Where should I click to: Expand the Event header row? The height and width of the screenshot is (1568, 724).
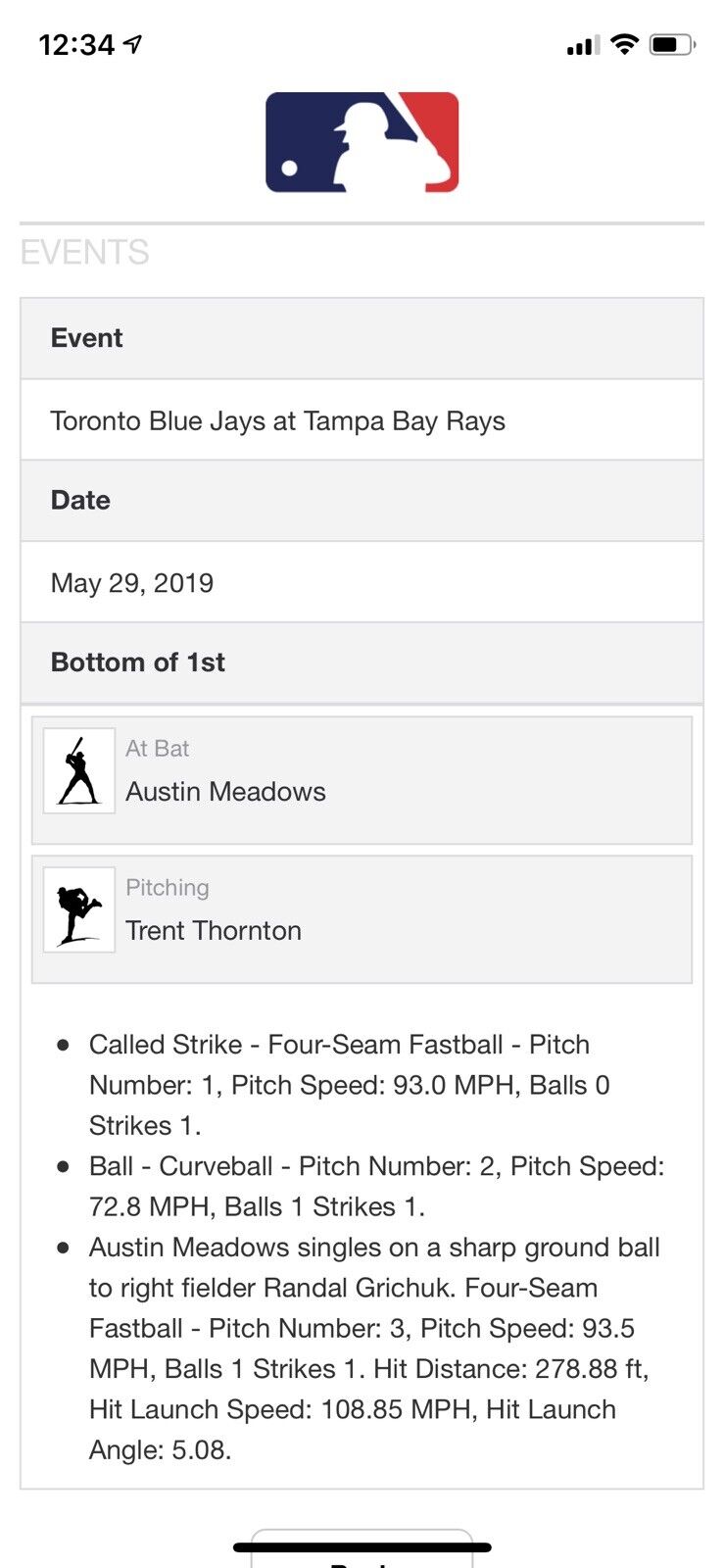(362, 338)
